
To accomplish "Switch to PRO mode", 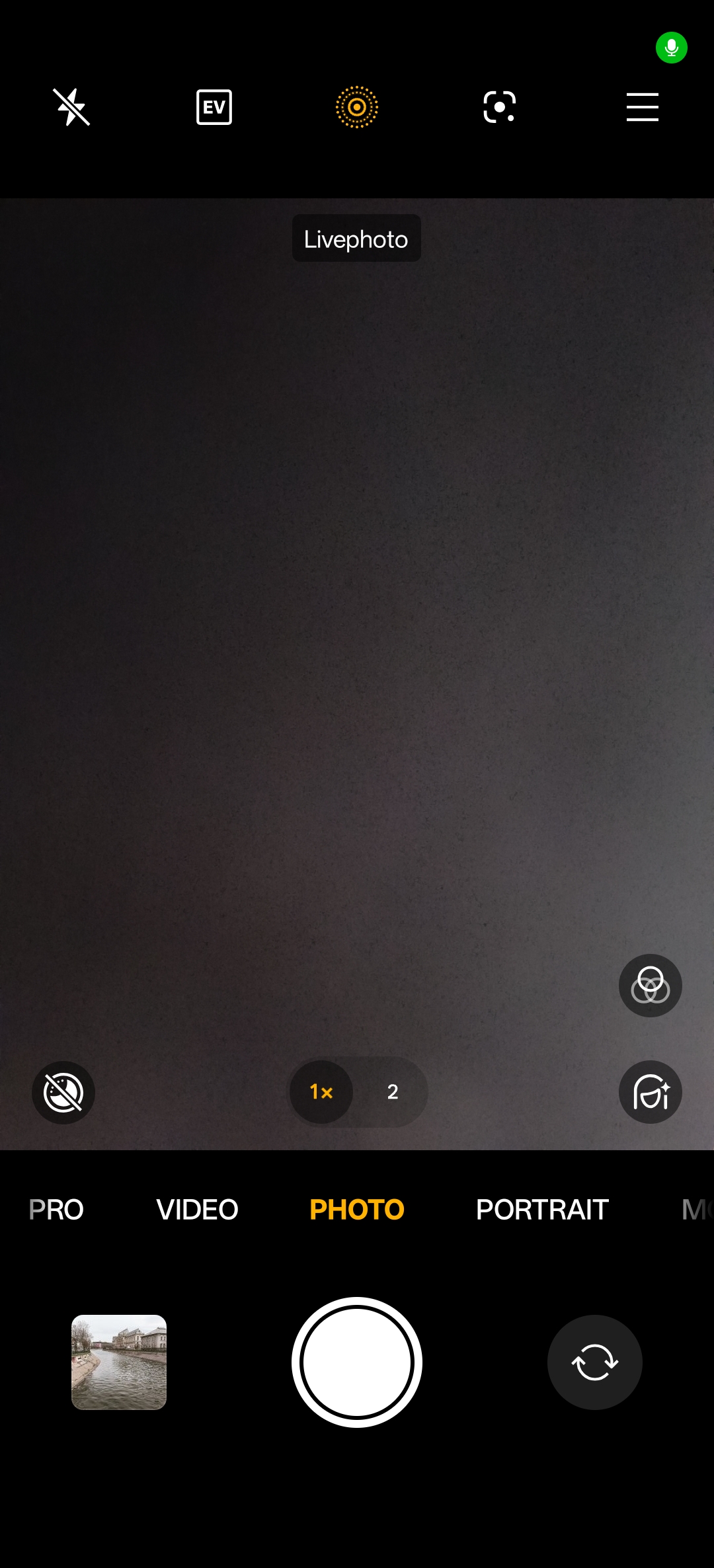I will tap(56, 1210).
